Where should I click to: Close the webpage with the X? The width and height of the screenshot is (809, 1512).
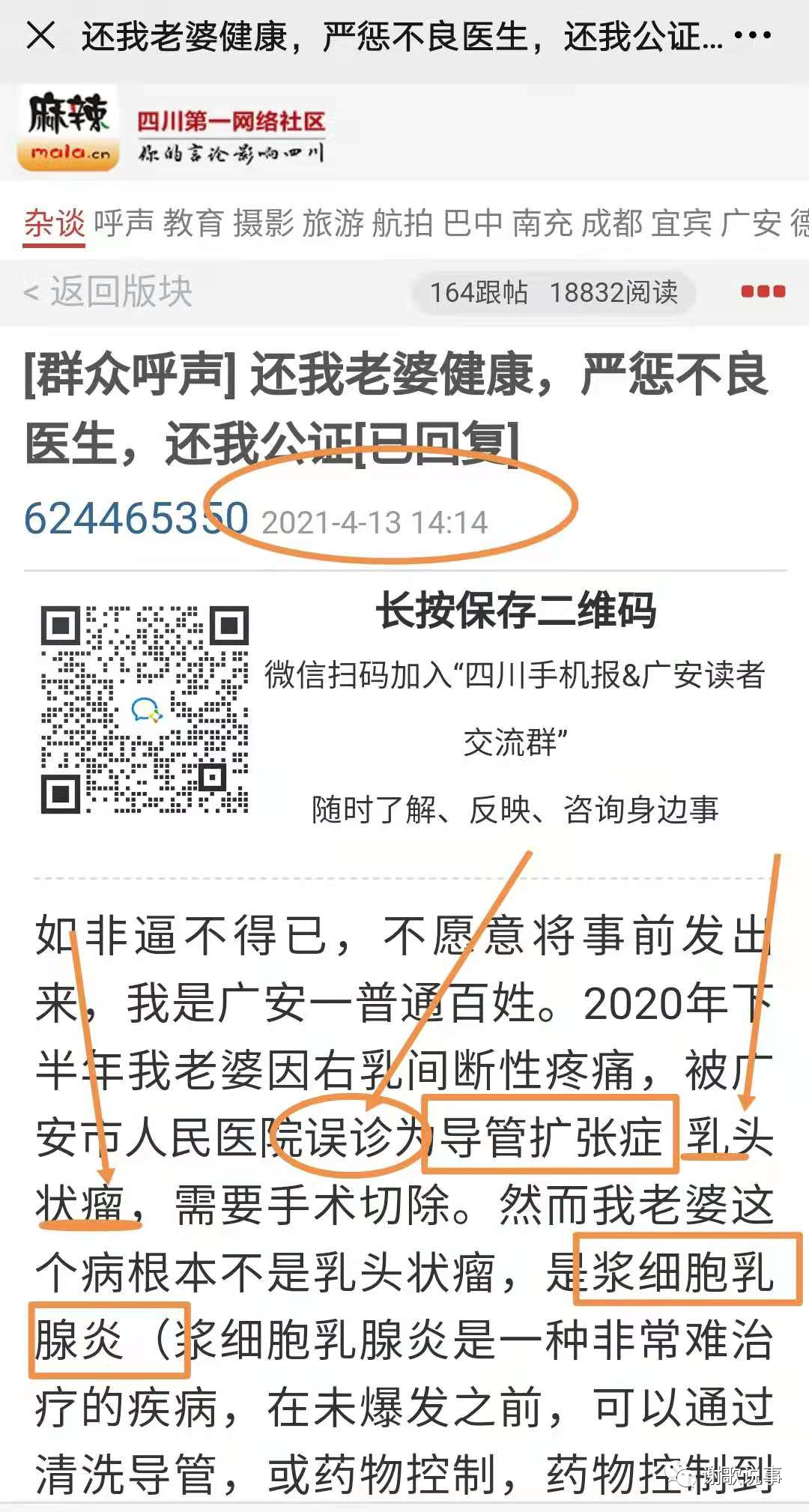40,35
